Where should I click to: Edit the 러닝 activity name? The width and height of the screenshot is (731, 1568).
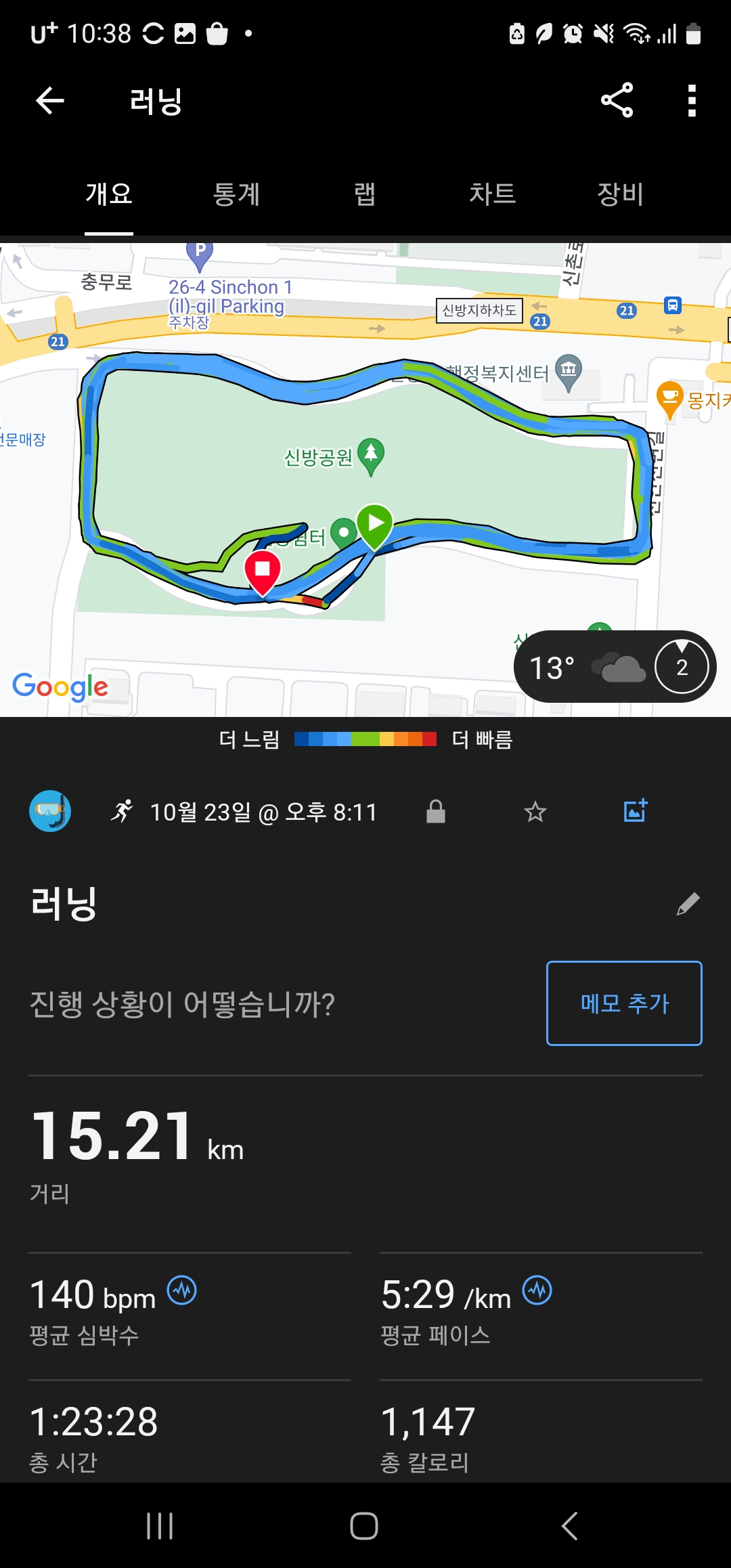(688, 904)
